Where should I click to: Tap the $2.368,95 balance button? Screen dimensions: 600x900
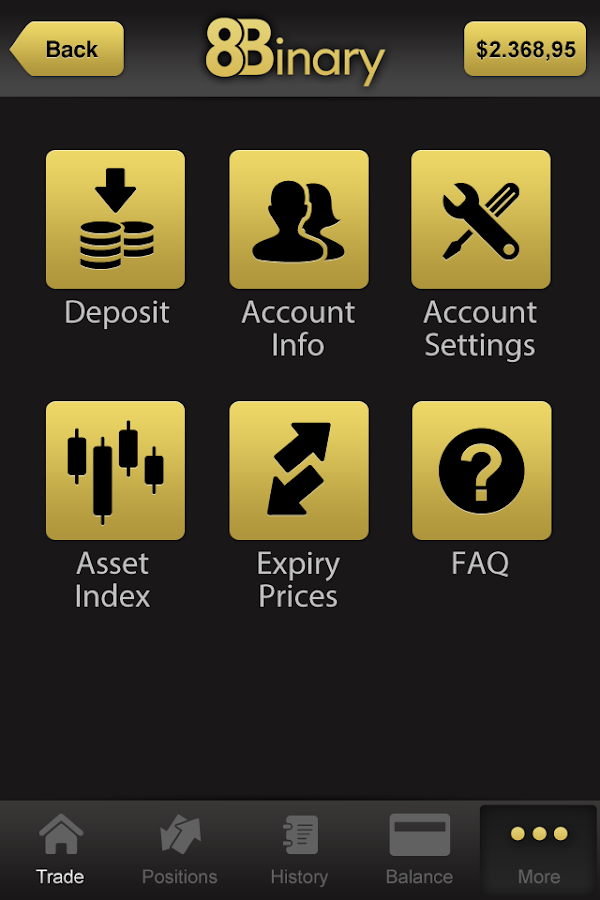click(x=525, y=49)
